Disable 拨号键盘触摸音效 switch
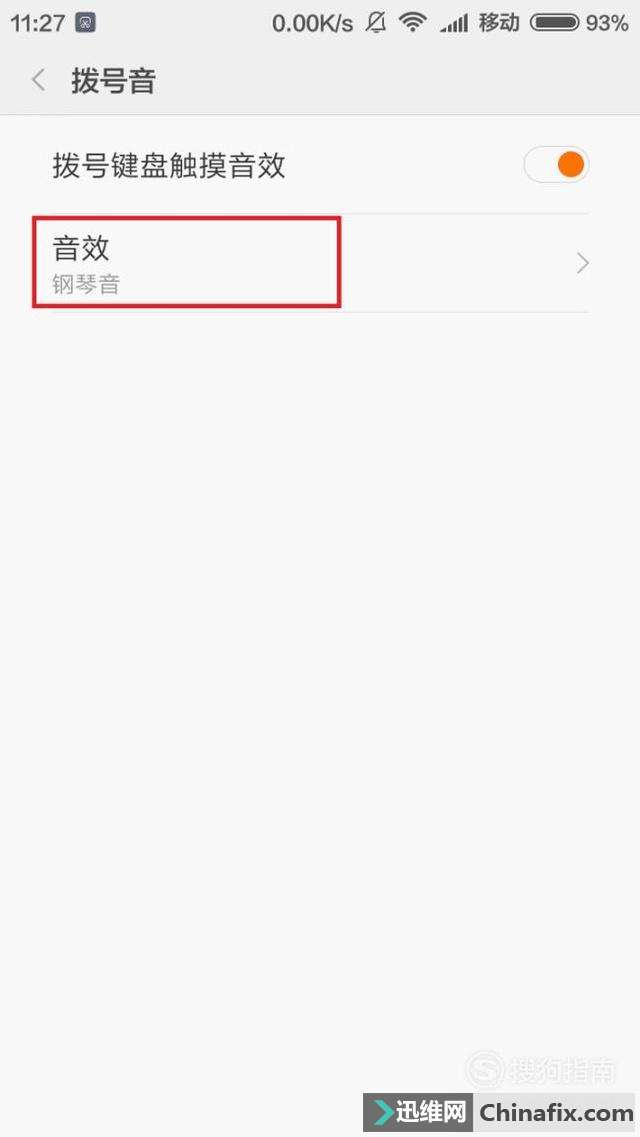The image size is (640, 1137). coord(556,165)
